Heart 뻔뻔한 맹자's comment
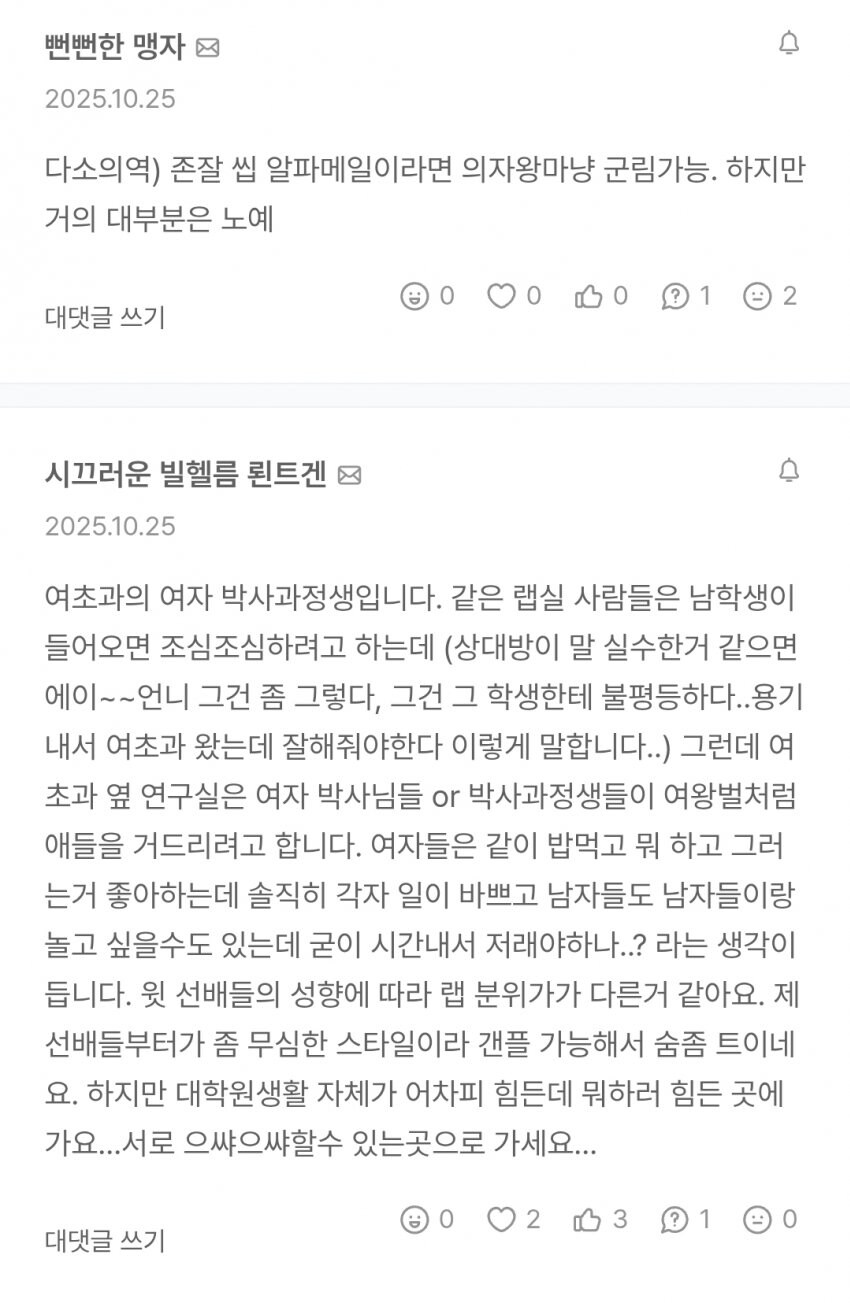 (x=501, y=296)
